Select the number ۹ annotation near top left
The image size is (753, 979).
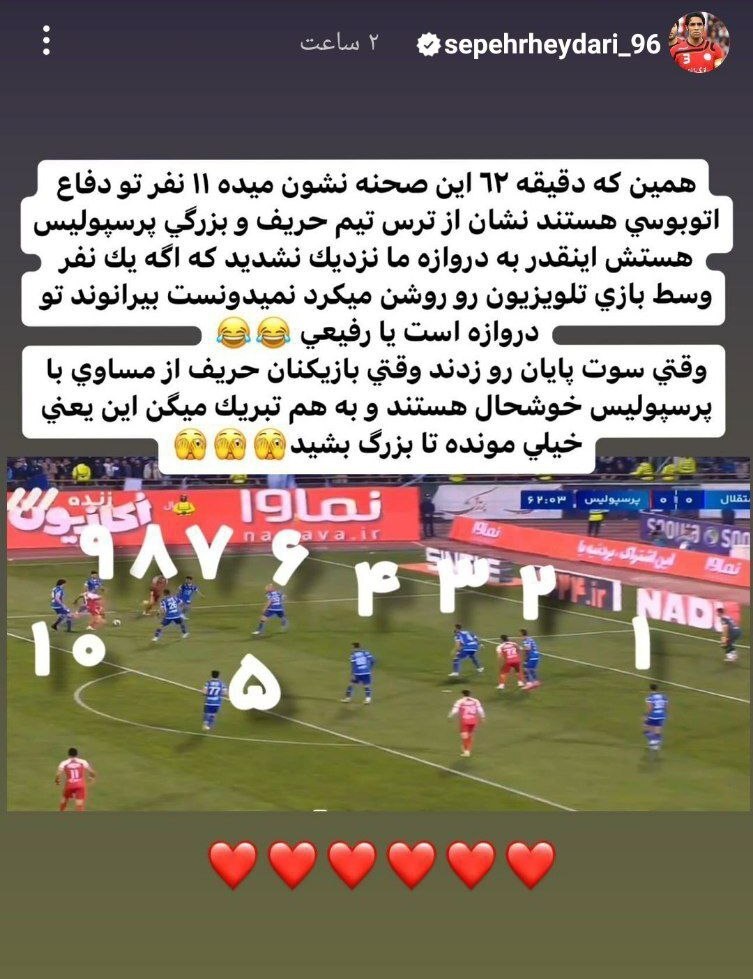95,550
